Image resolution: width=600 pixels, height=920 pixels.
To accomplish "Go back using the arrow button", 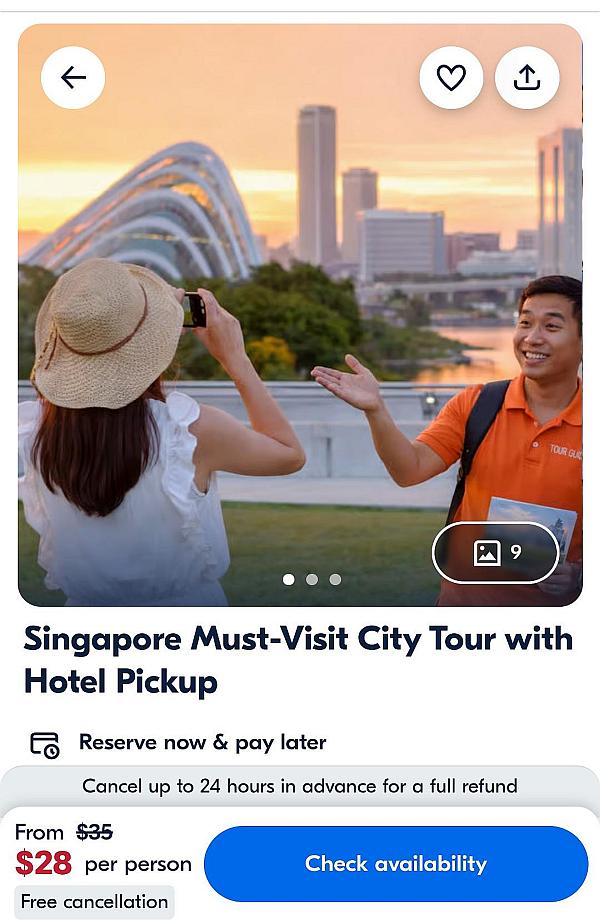I will [73, 78].
